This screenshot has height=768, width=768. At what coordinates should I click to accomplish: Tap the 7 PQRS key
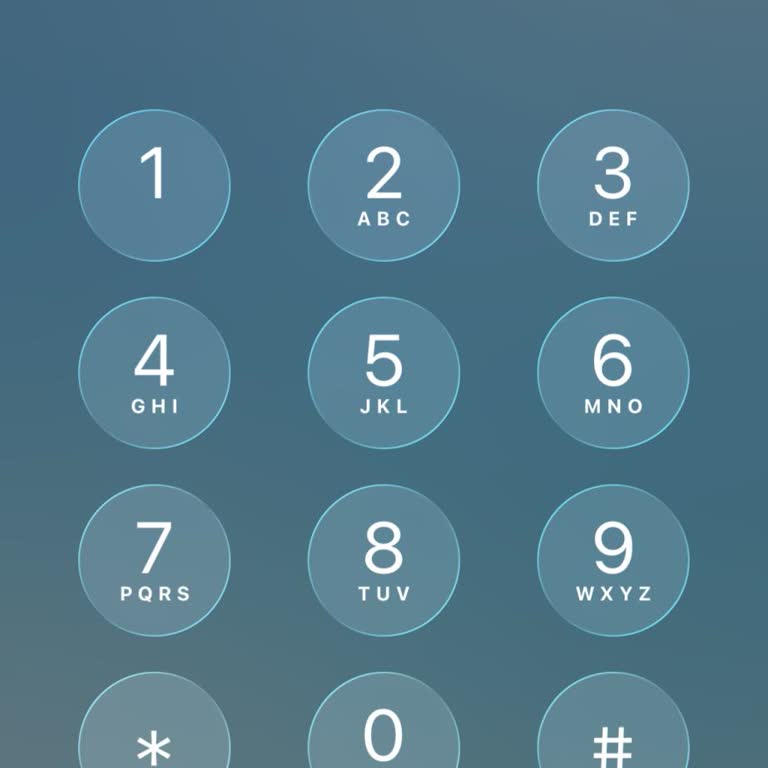pos(154,560)
